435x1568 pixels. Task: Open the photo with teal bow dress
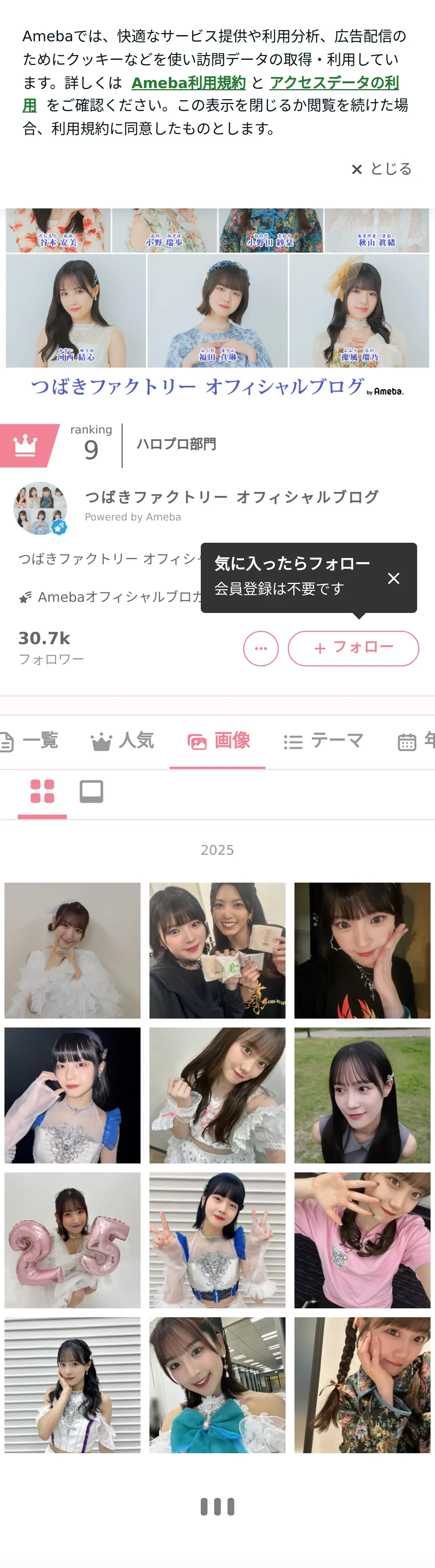[x=217, y=1385]
